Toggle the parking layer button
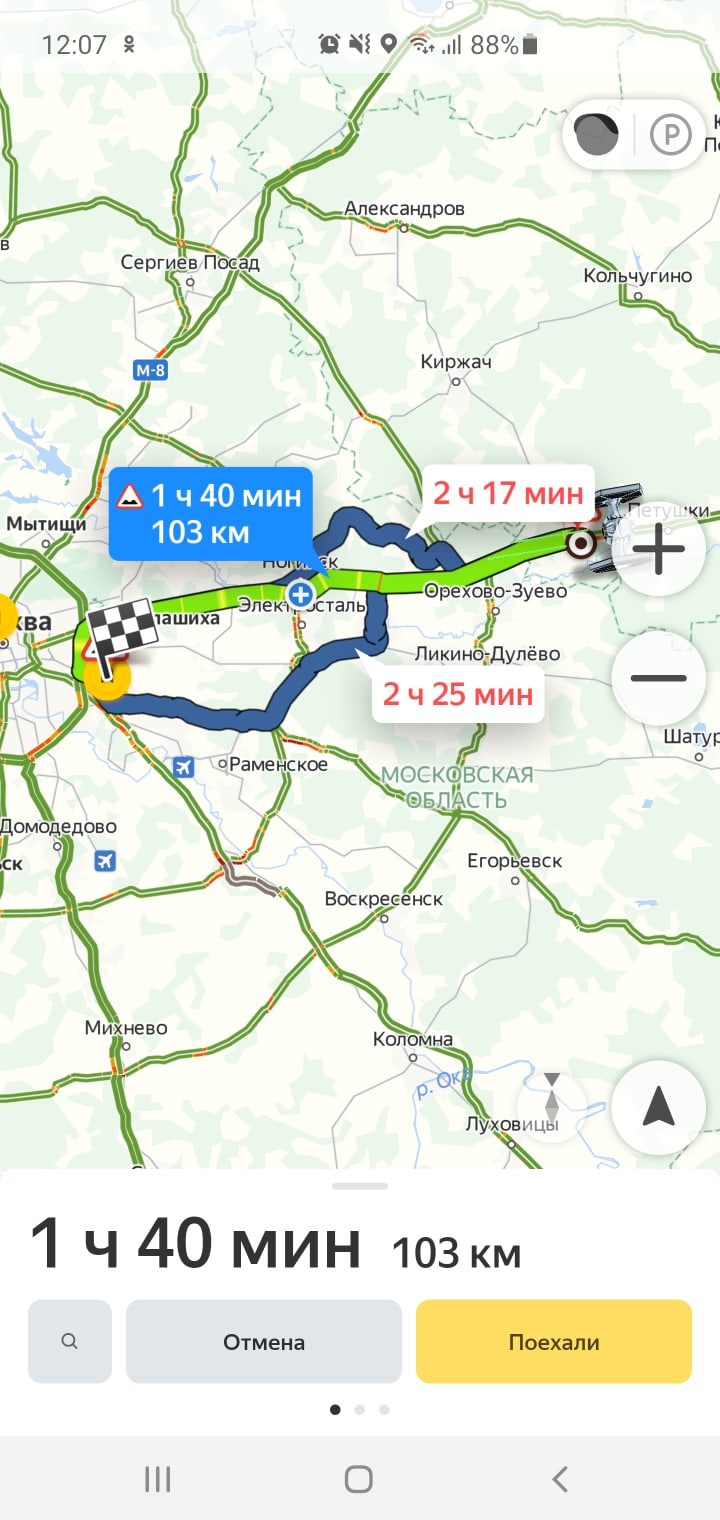 click(671, 134)
